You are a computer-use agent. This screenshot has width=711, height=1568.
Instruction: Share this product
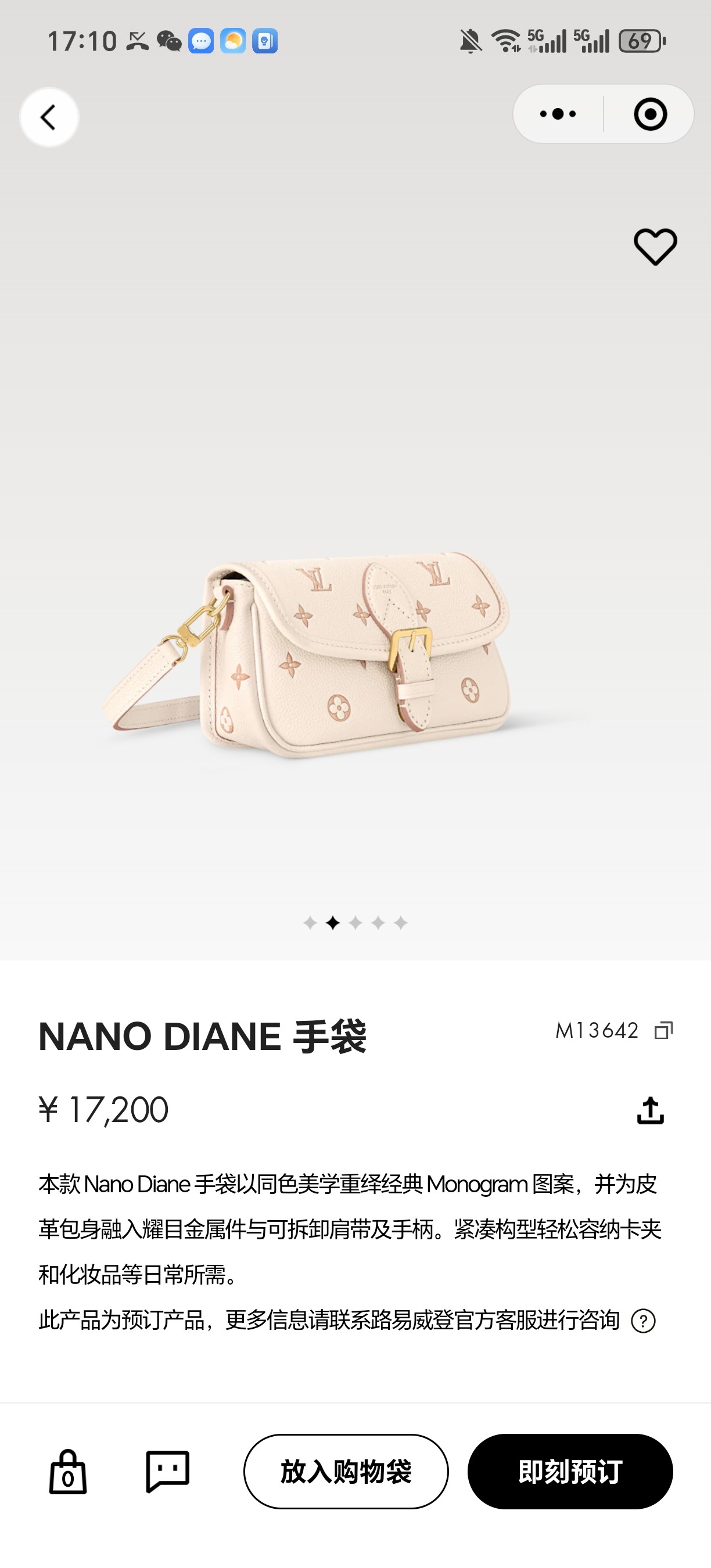click(650, 1110)
